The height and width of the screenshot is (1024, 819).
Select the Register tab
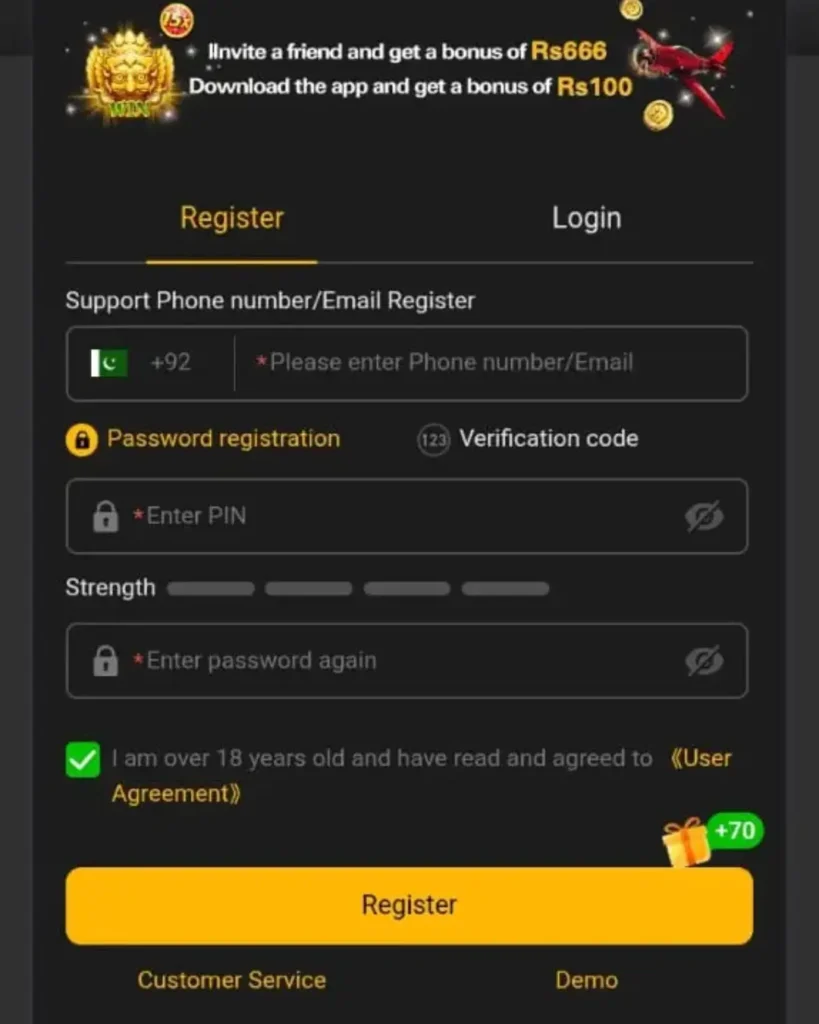(232, 218)
